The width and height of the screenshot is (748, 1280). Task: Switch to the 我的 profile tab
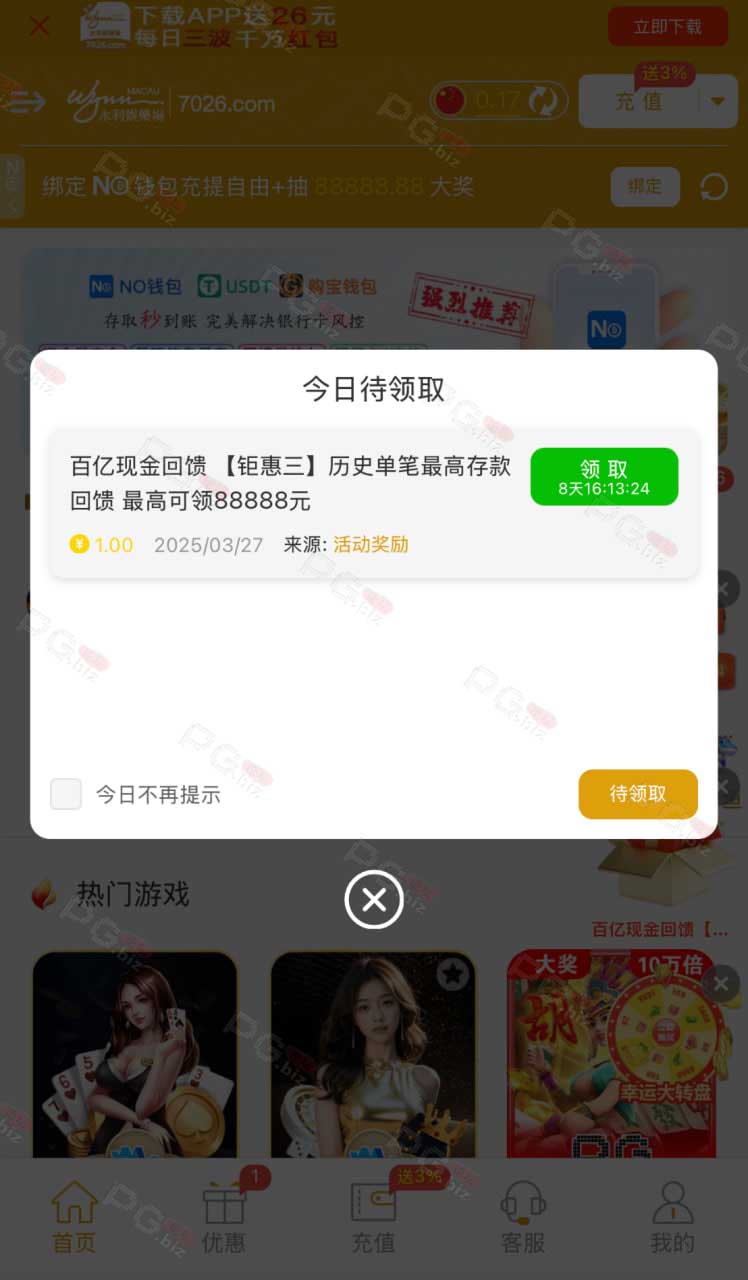tap(672, 1216)
